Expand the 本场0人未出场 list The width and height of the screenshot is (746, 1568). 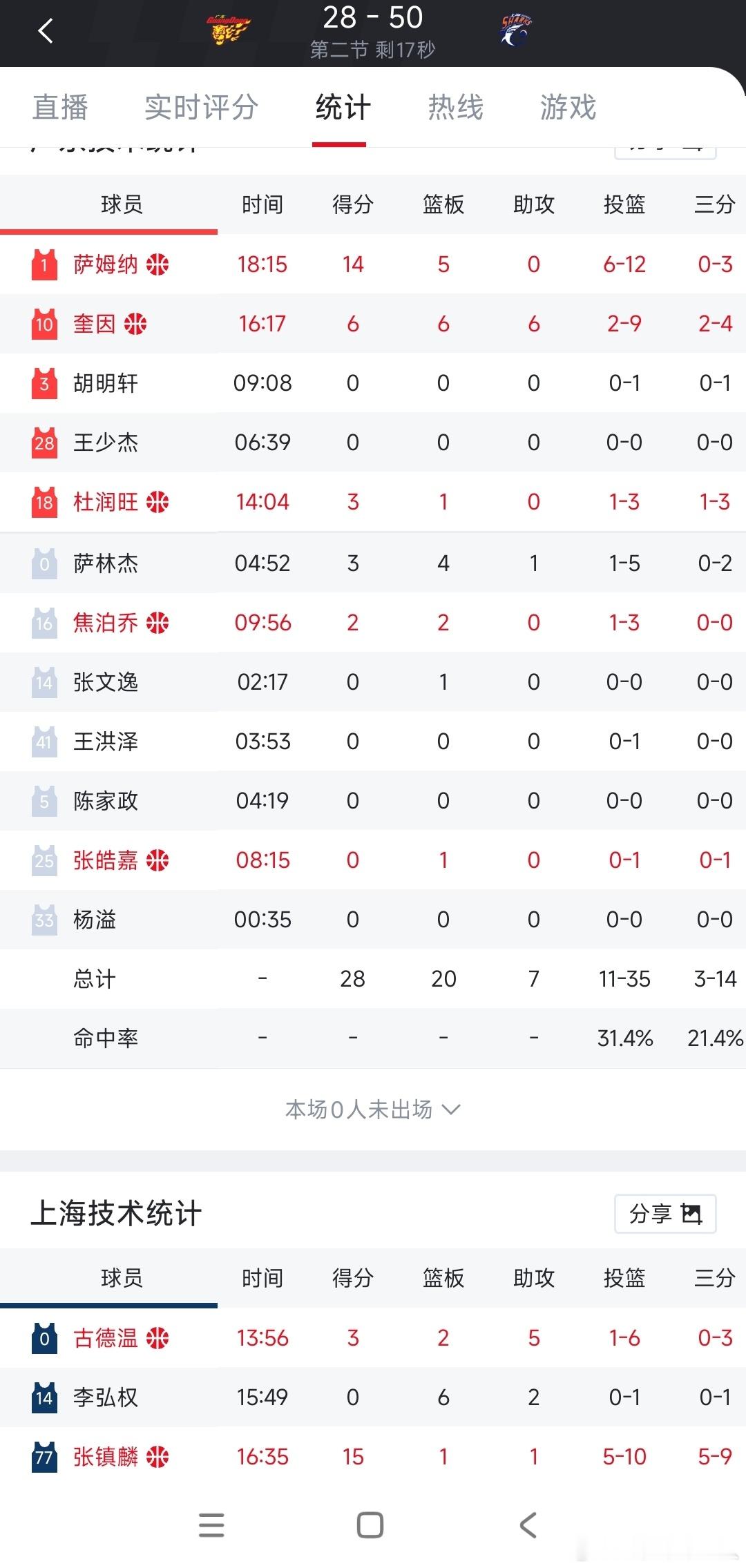point(373,1110)
